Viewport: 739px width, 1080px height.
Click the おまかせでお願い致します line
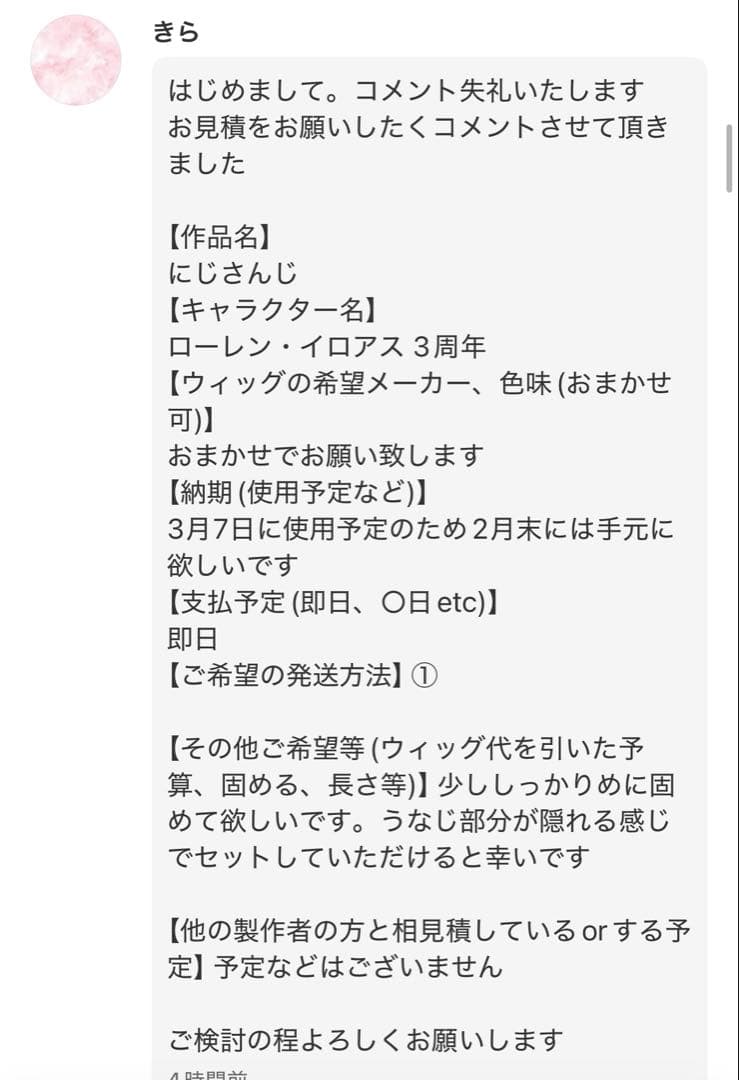pos(327,455)
